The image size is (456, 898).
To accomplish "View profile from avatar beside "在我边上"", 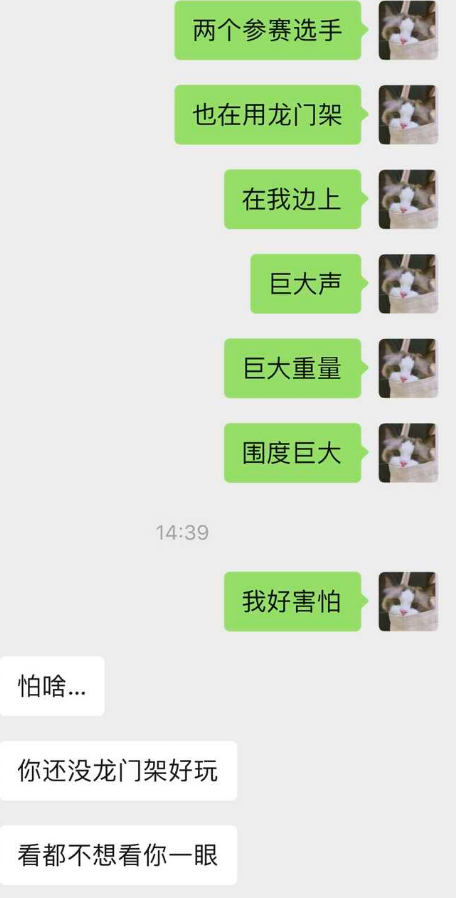I will (x=408, y=199).
